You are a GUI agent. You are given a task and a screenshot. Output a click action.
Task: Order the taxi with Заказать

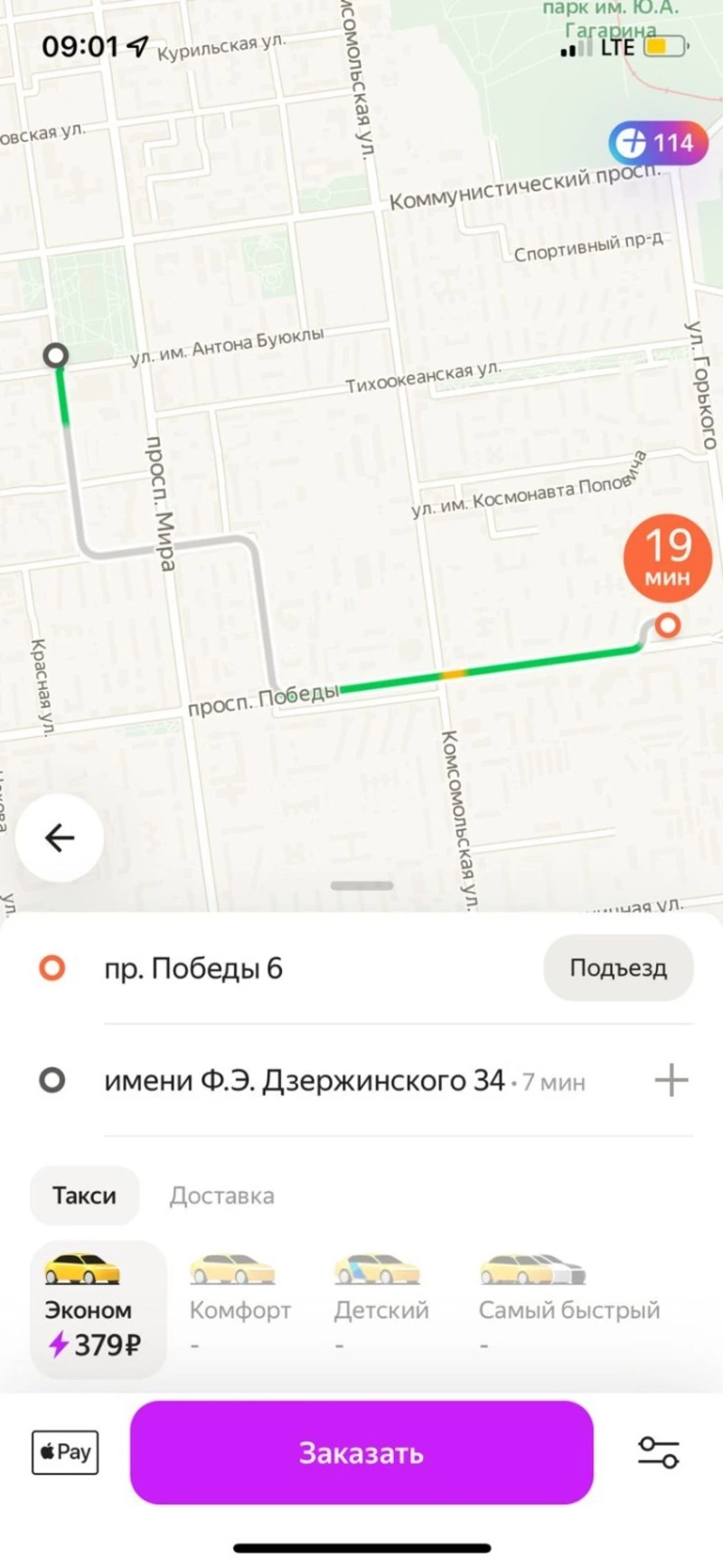tap(361, 1452)
